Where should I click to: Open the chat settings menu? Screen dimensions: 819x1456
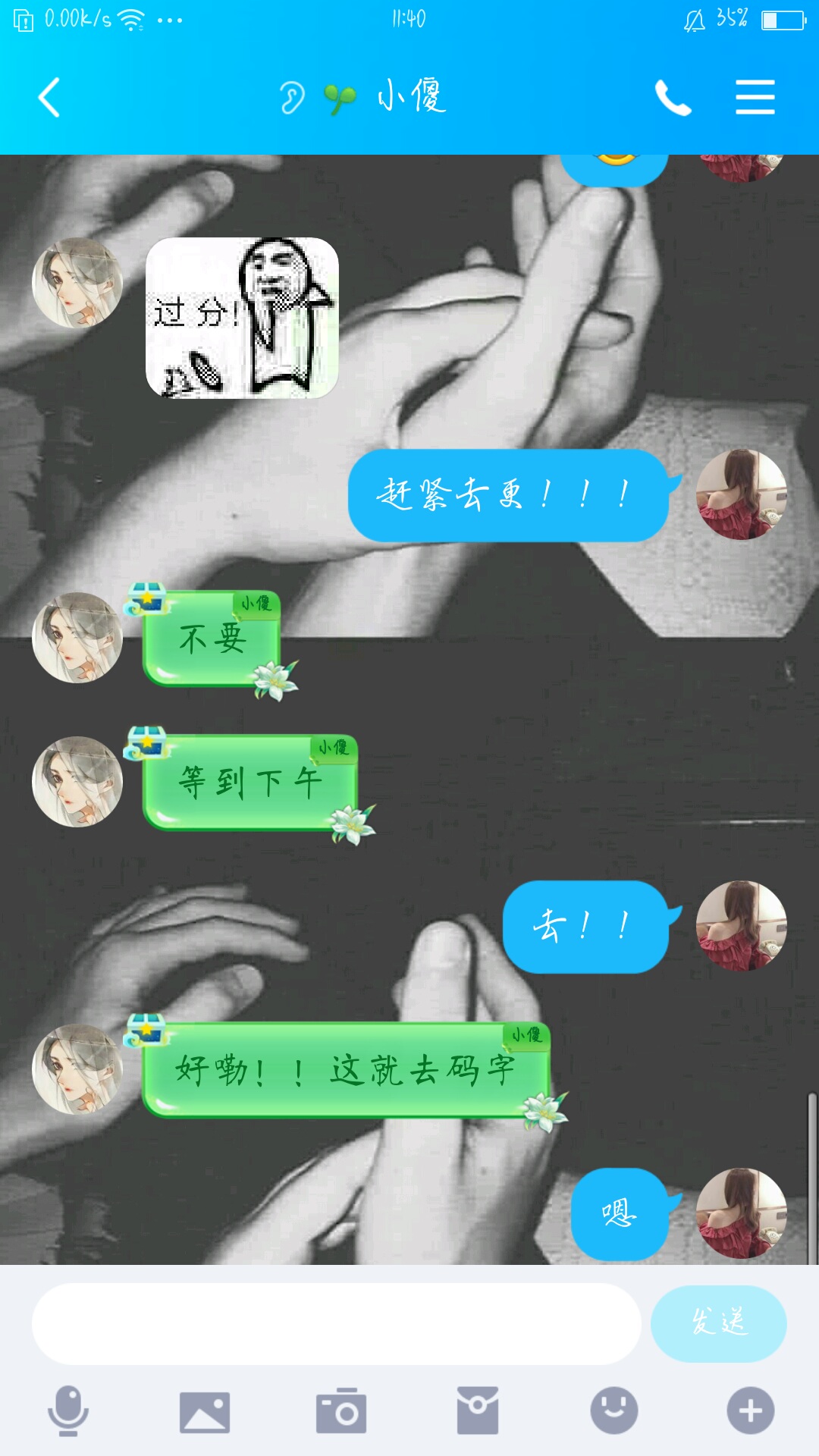coord(755,97)
